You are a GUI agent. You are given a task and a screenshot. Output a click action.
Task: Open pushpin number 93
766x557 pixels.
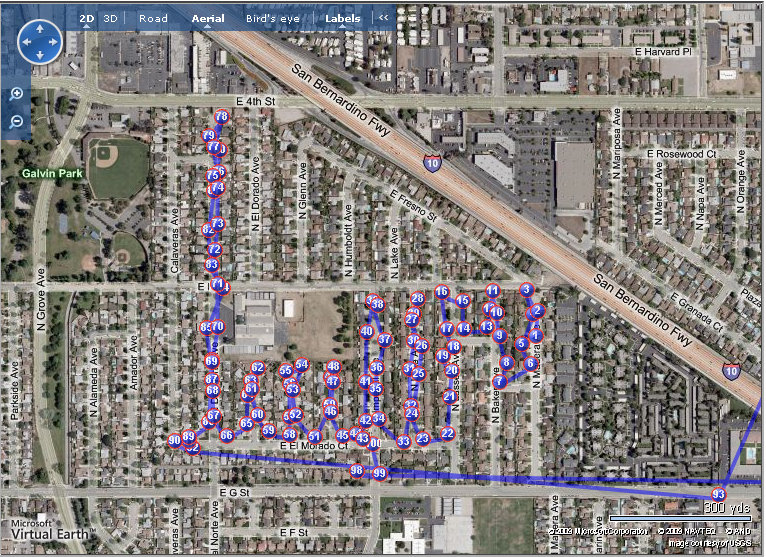(718, 494)
